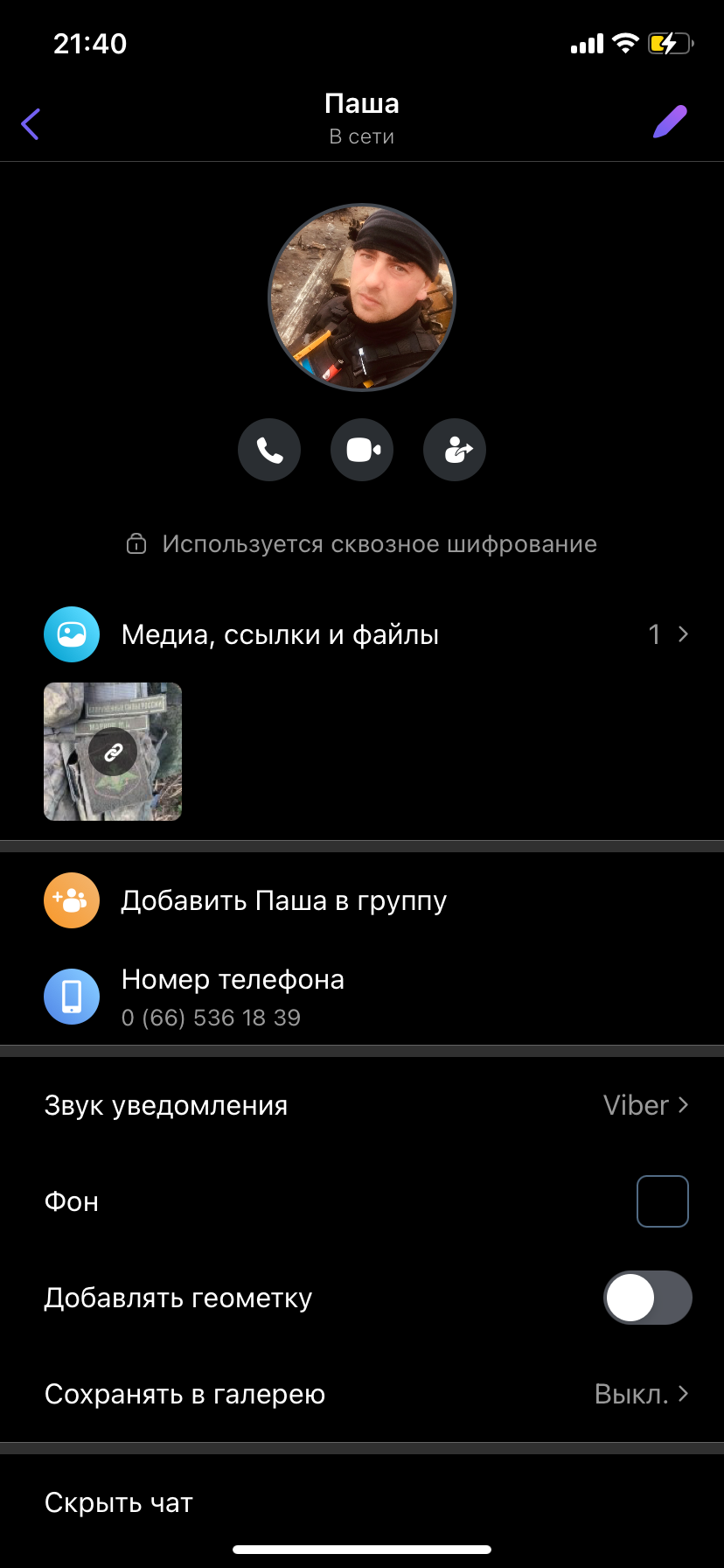The width and height of the screenshot is (724, 1568).
Task: Enable the Добавлять геометку switch
Action: (647, 1298)
